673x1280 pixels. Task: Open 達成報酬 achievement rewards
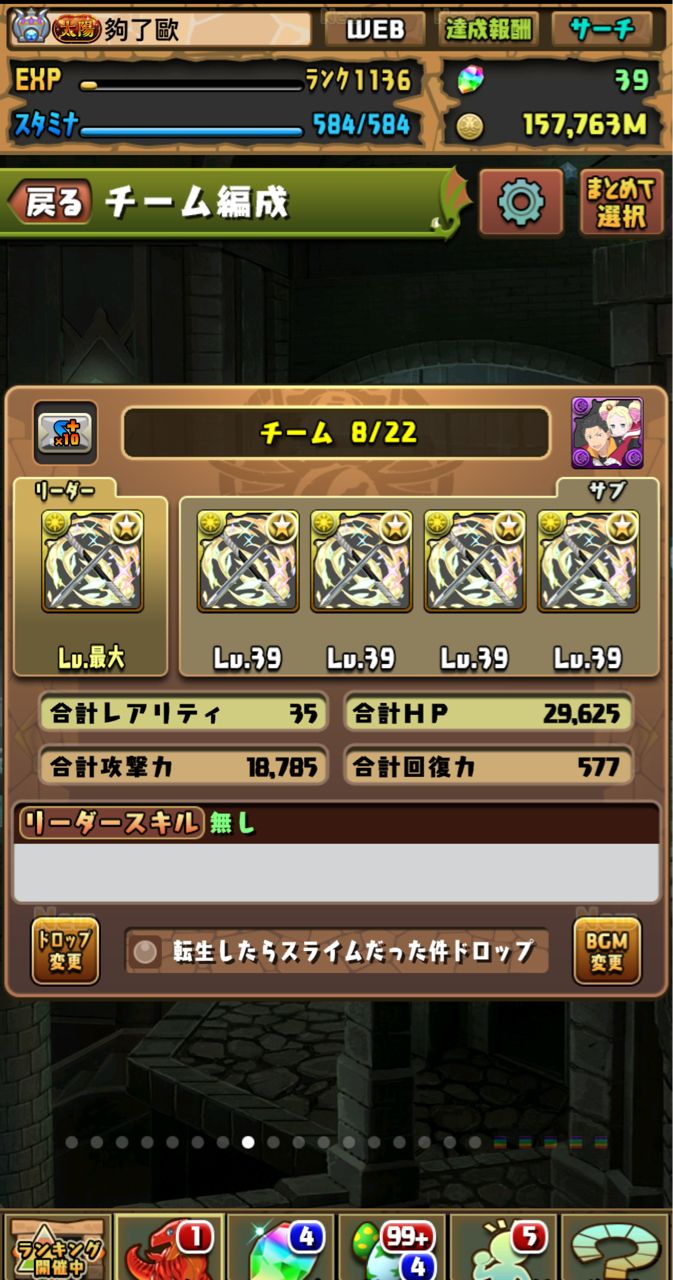(489, 29)
